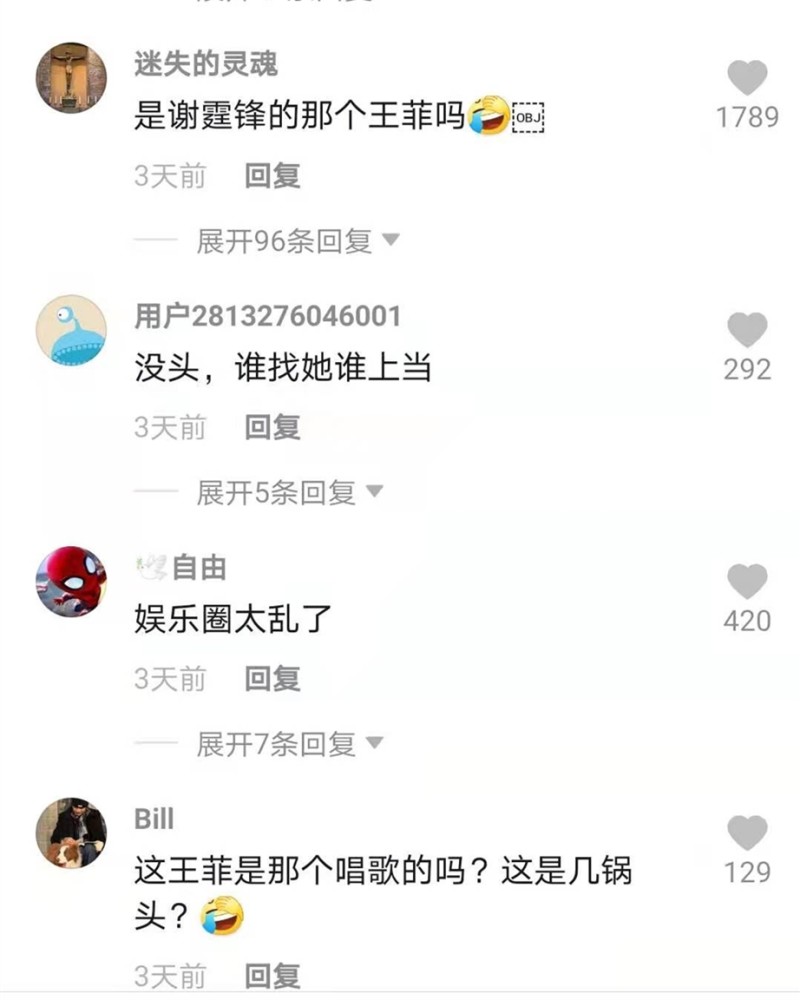The height and width of the screenshot is (1000, 800).
Task: Reply to 用户2813276046001's comment
Action: pyautogui.click(x=272, y=428)
